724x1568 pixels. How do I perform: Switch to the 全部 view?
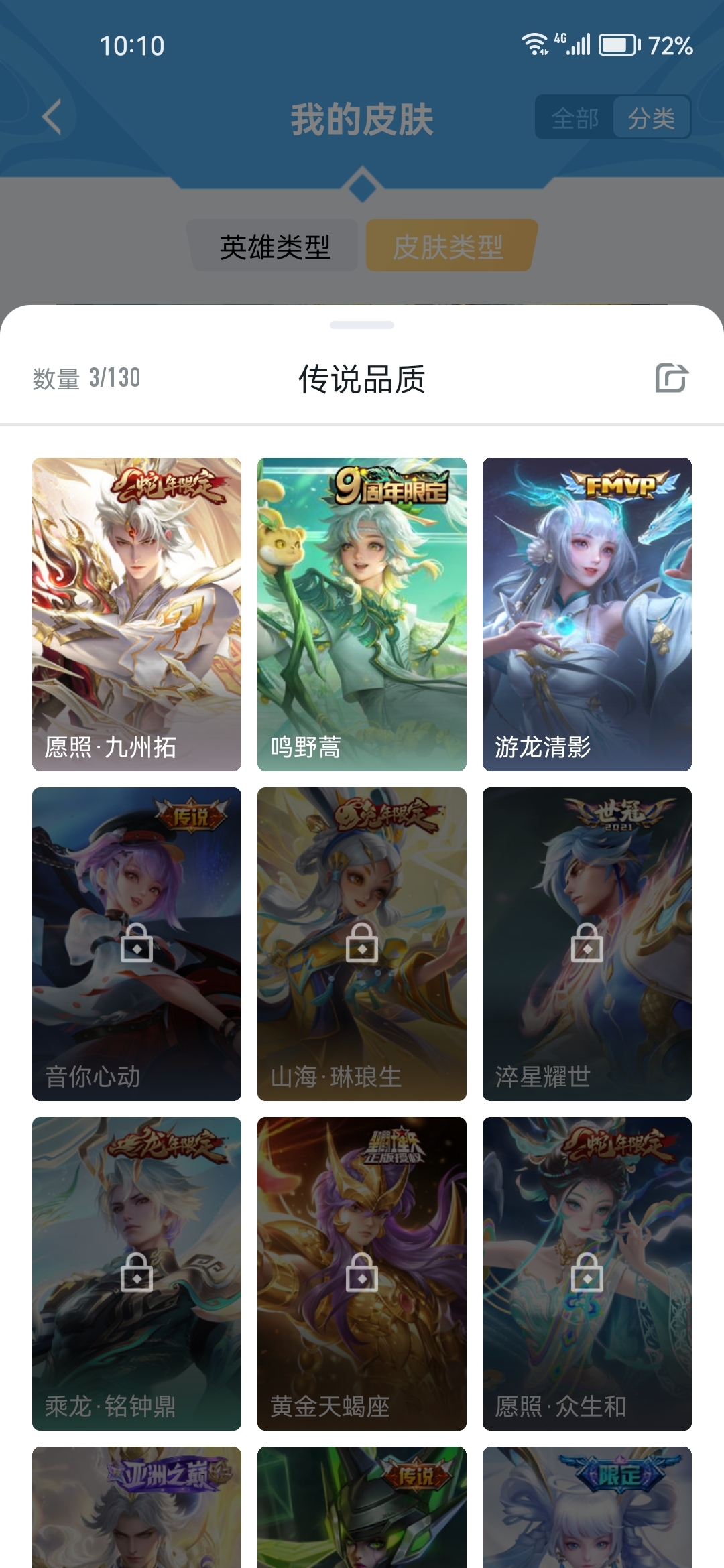(575, 119)
